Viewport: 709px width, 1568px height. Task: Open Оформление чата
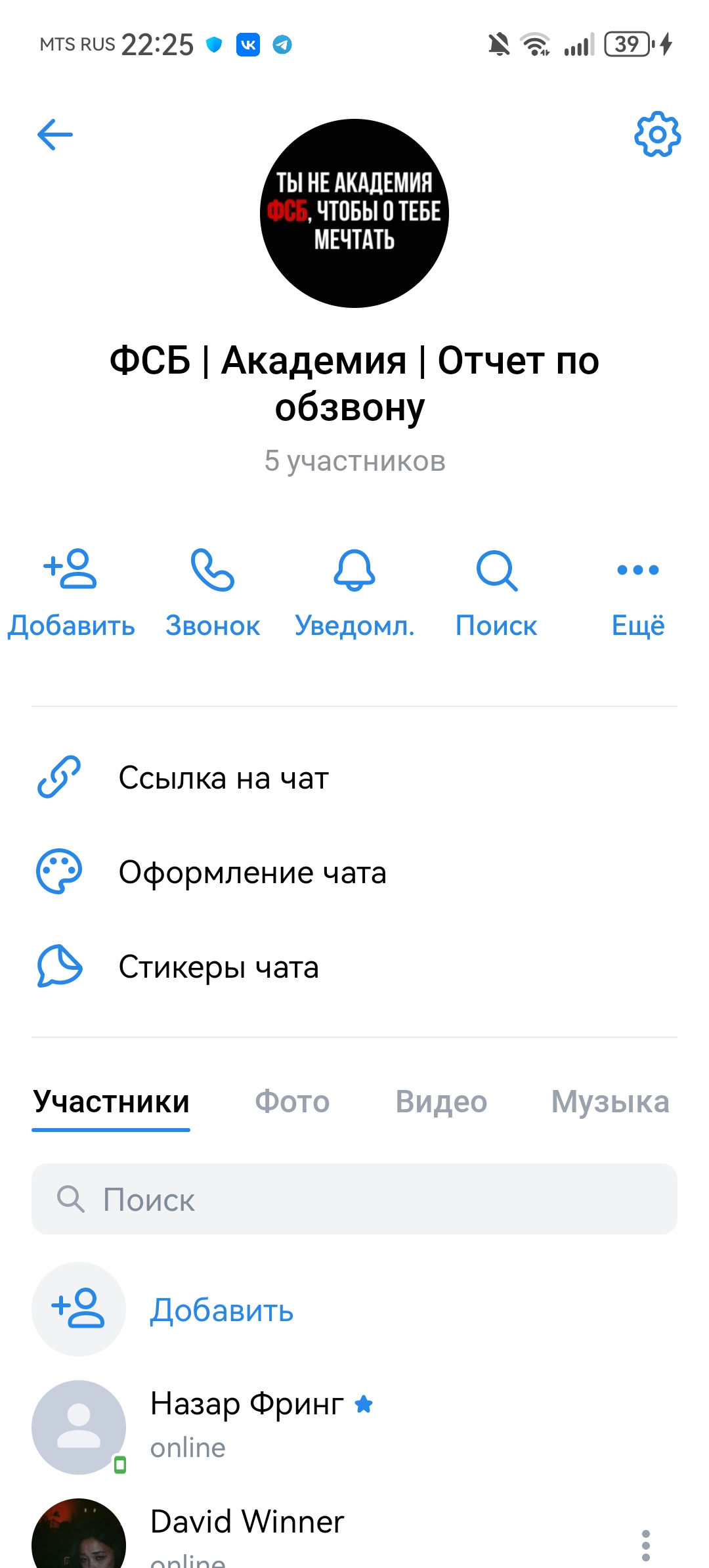252,873
